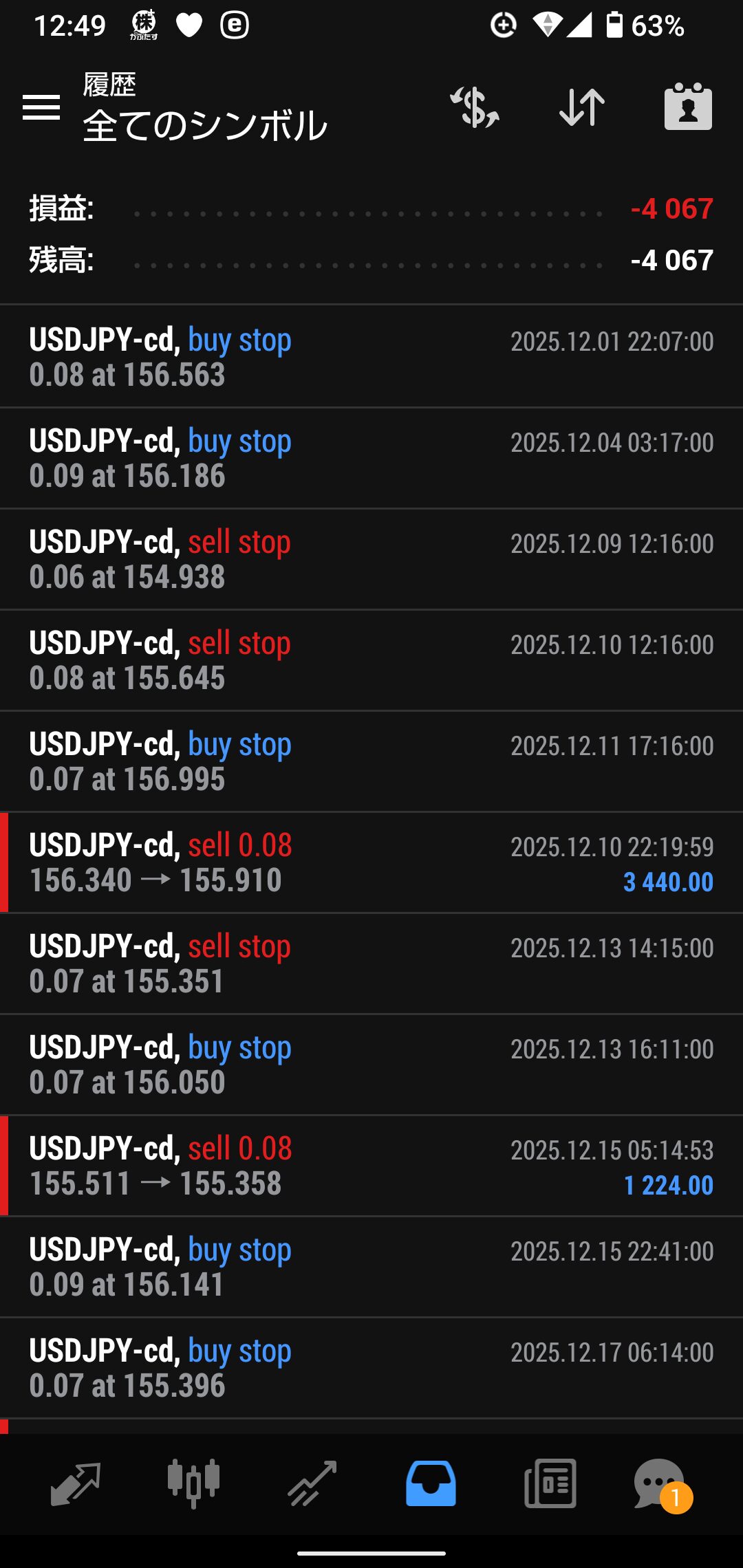View the sell stop order at 155.351
The height and width of the screenshot is (1568, 743).
pyautogui.click(x=371, y=963)
